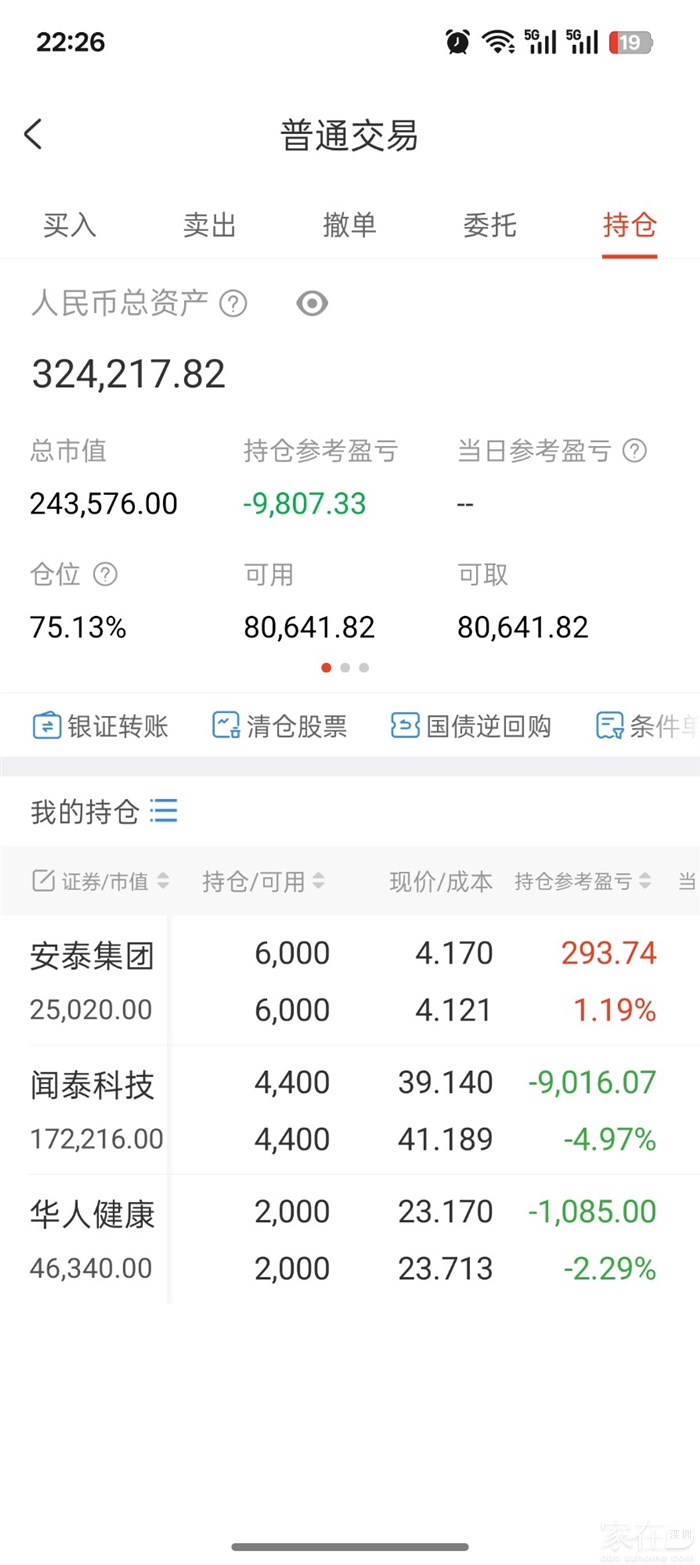Viewport: 700px width, 1565px height.
Task: Open the 委托 tab
Action: tap(490, 225)
